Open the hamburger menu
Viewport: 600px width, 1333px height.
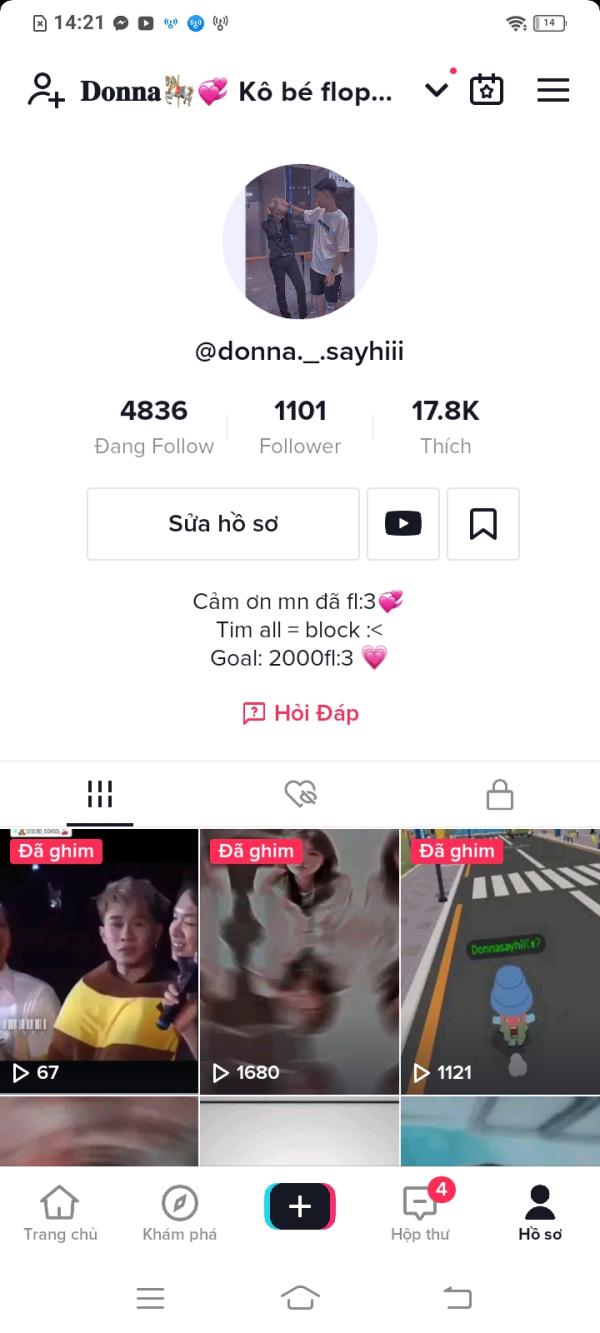[553, 90]
